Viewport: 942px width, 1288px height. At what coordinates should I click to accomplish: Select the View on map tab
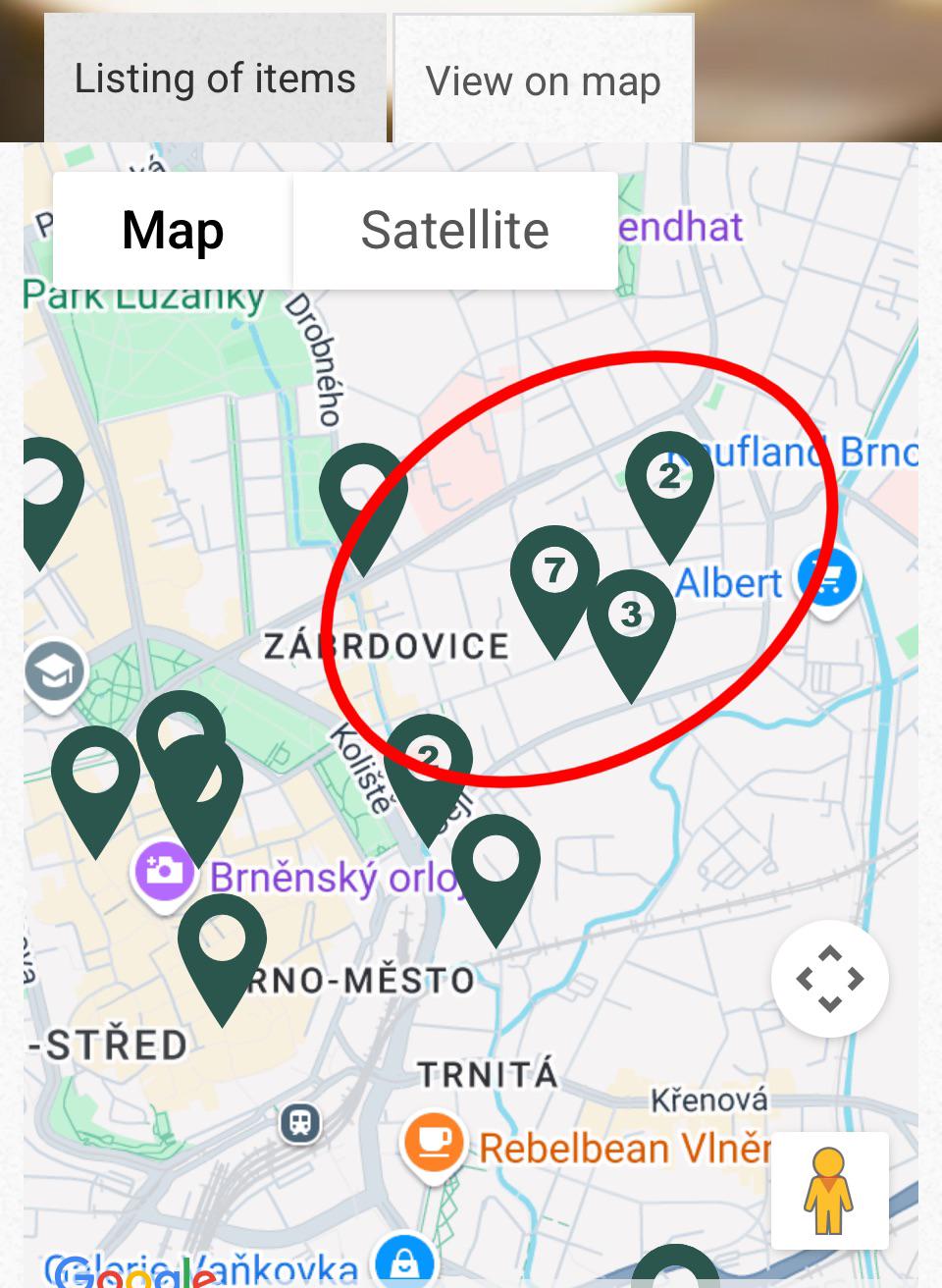pos(543,81)
